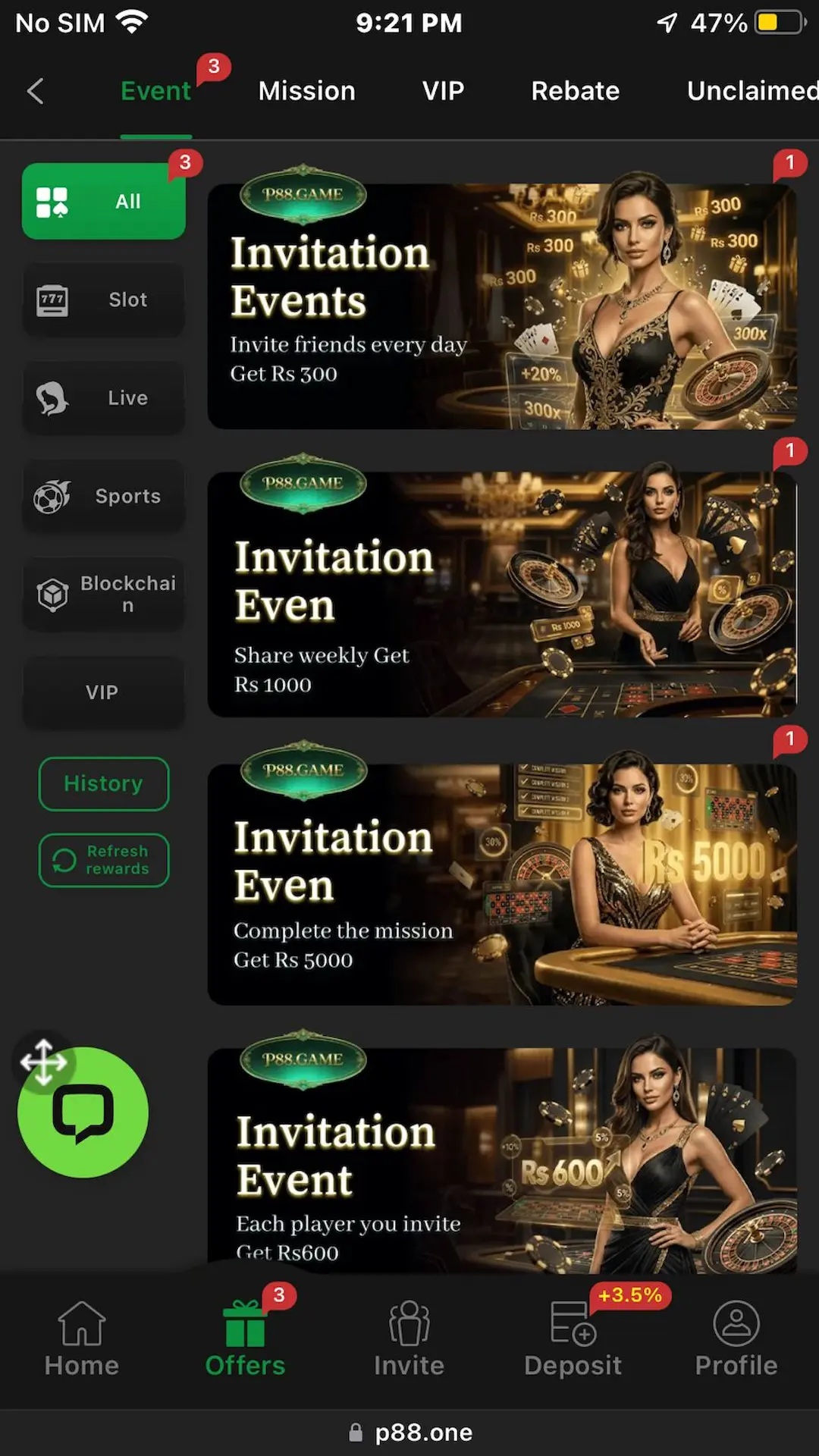The image size is (819, 1456).
Task: Switch to the Mission tab
Action: (x=306, y=91)
